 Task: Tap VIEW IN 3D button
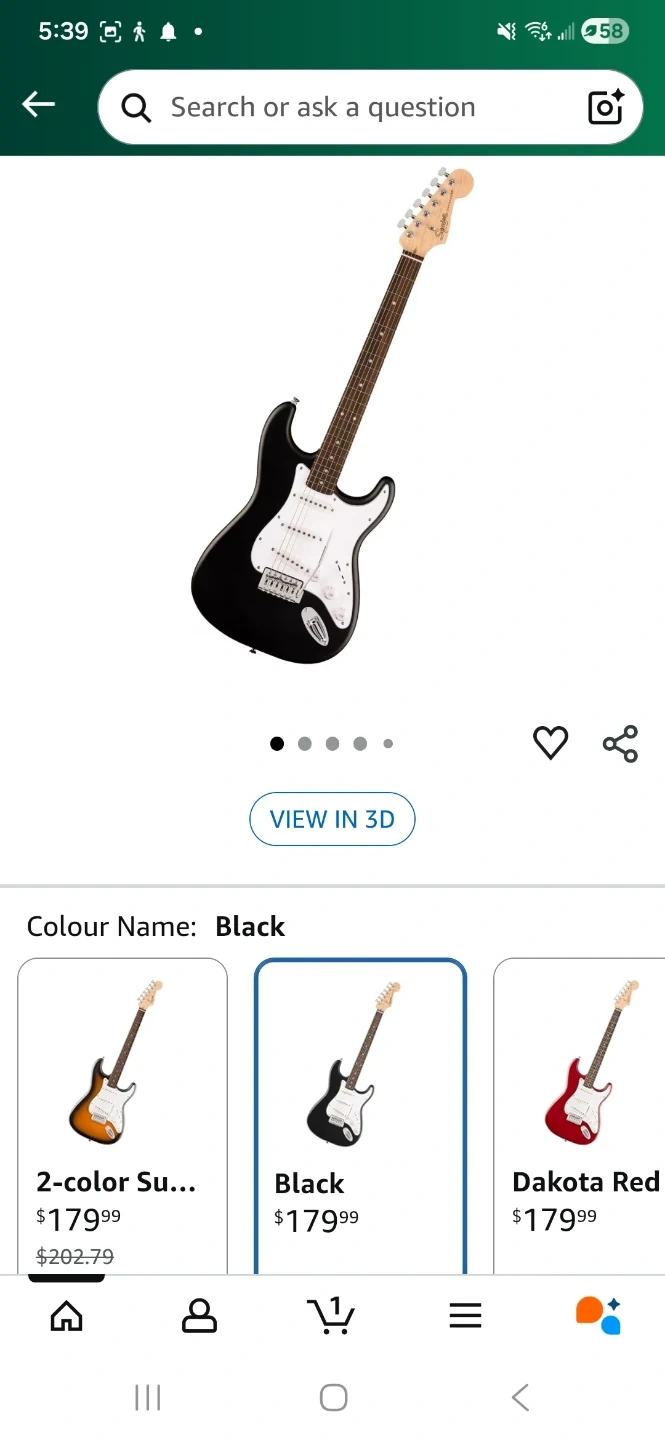click(332, 819)
